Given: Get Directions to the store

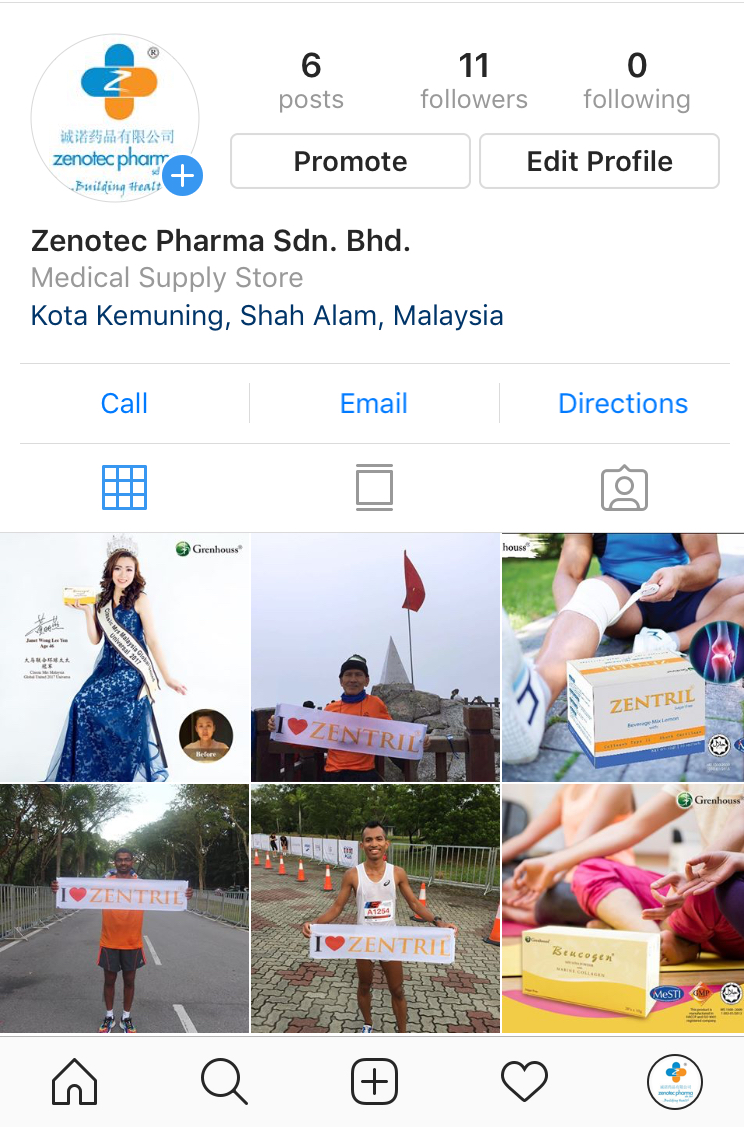Looking at the screenshot, I should [x=622, y=404].
